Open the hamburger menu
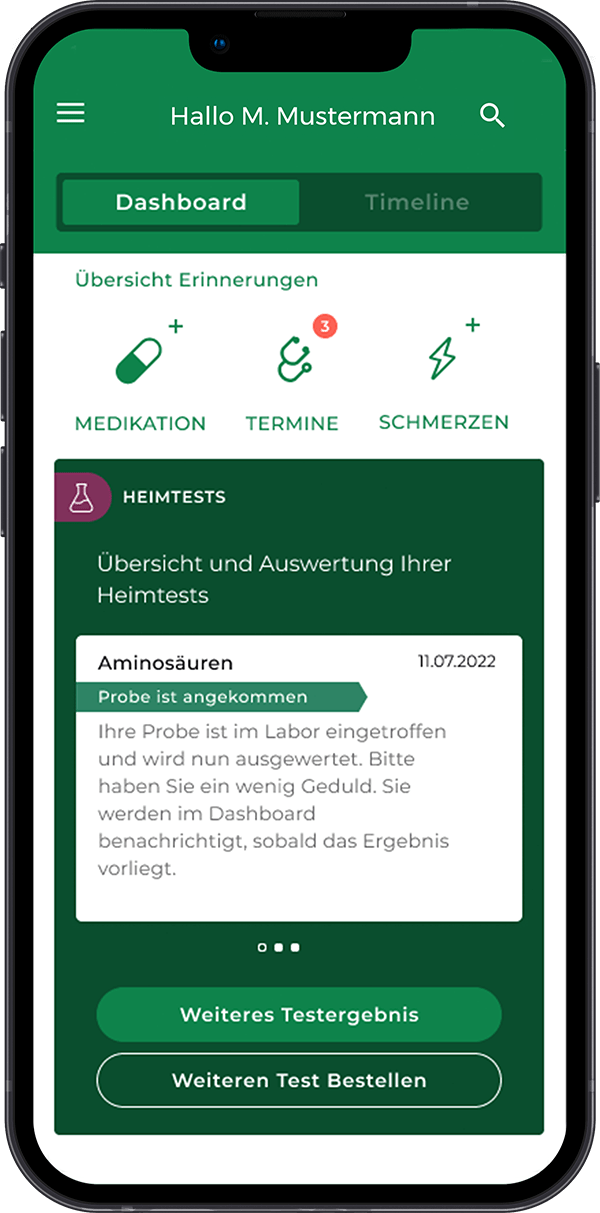 click(71, 114)
